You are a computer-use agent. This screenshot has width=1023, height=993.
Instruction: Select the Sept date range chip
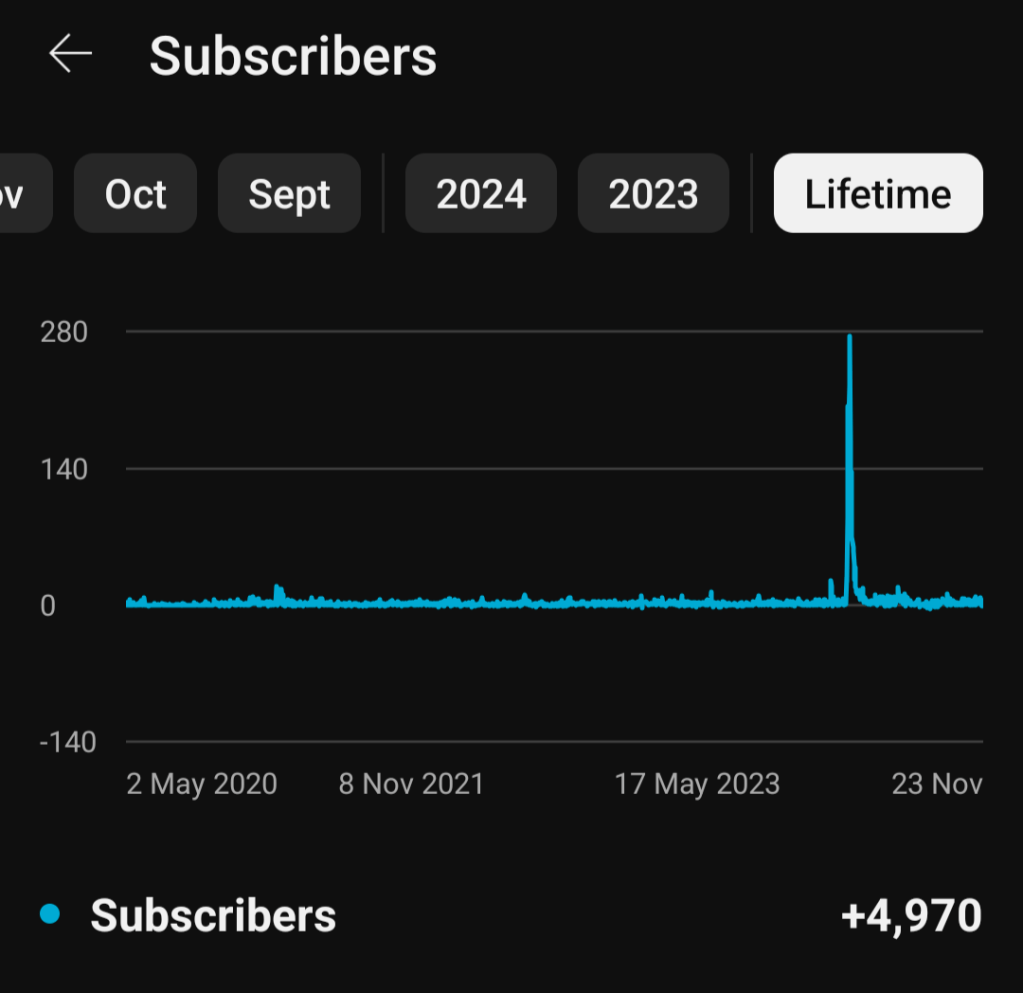click(x=289, y=194)
